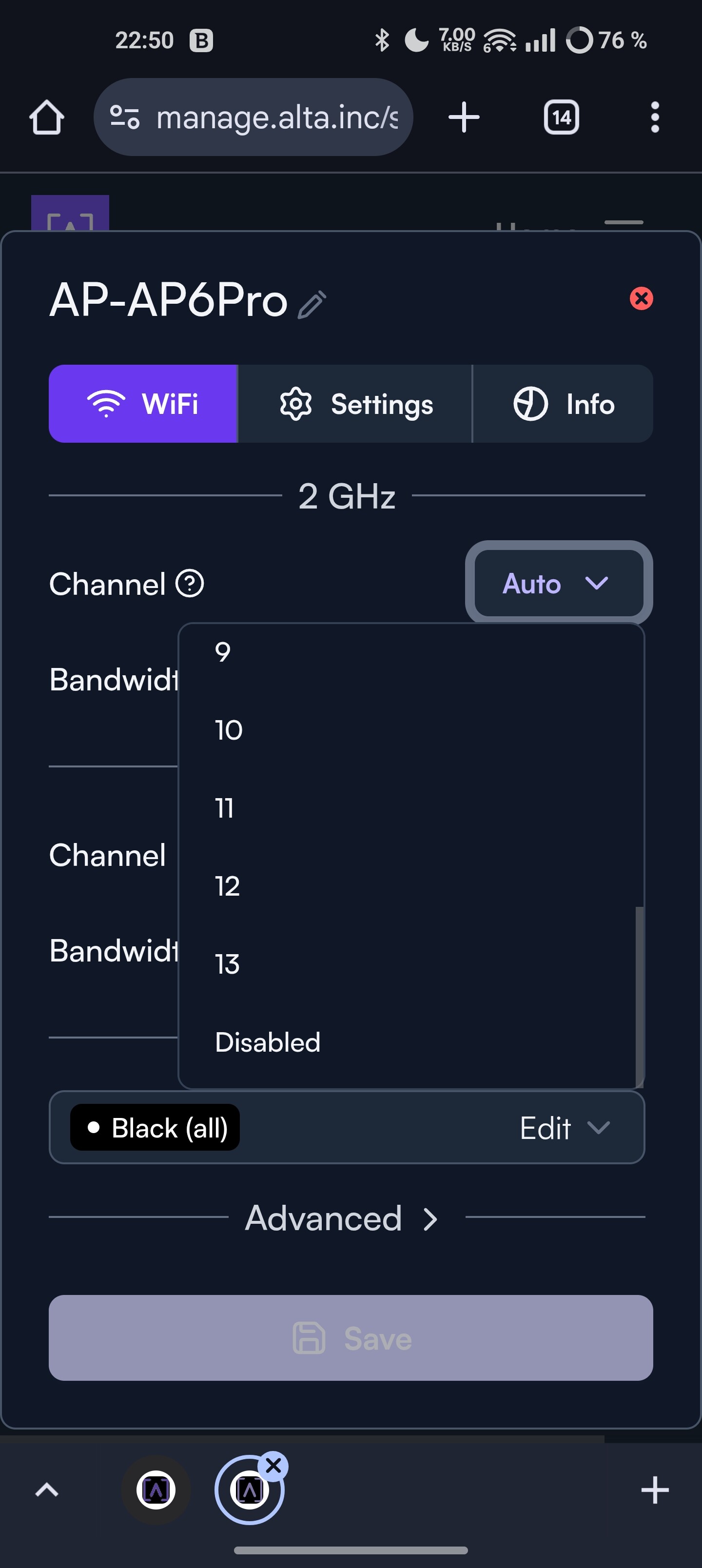
Task: Select channel 13
Action: 411,963
